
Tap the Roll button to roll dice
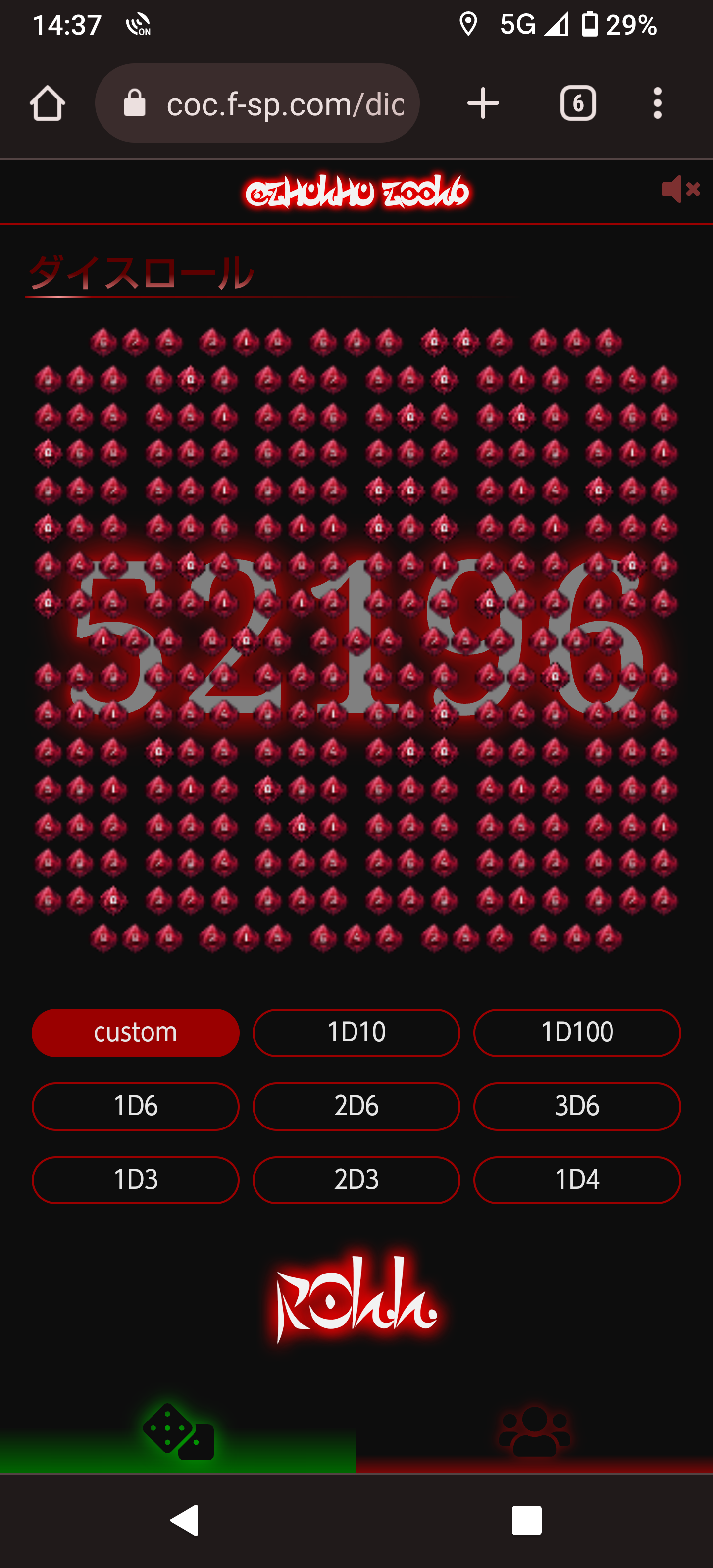coord(356,1299)
